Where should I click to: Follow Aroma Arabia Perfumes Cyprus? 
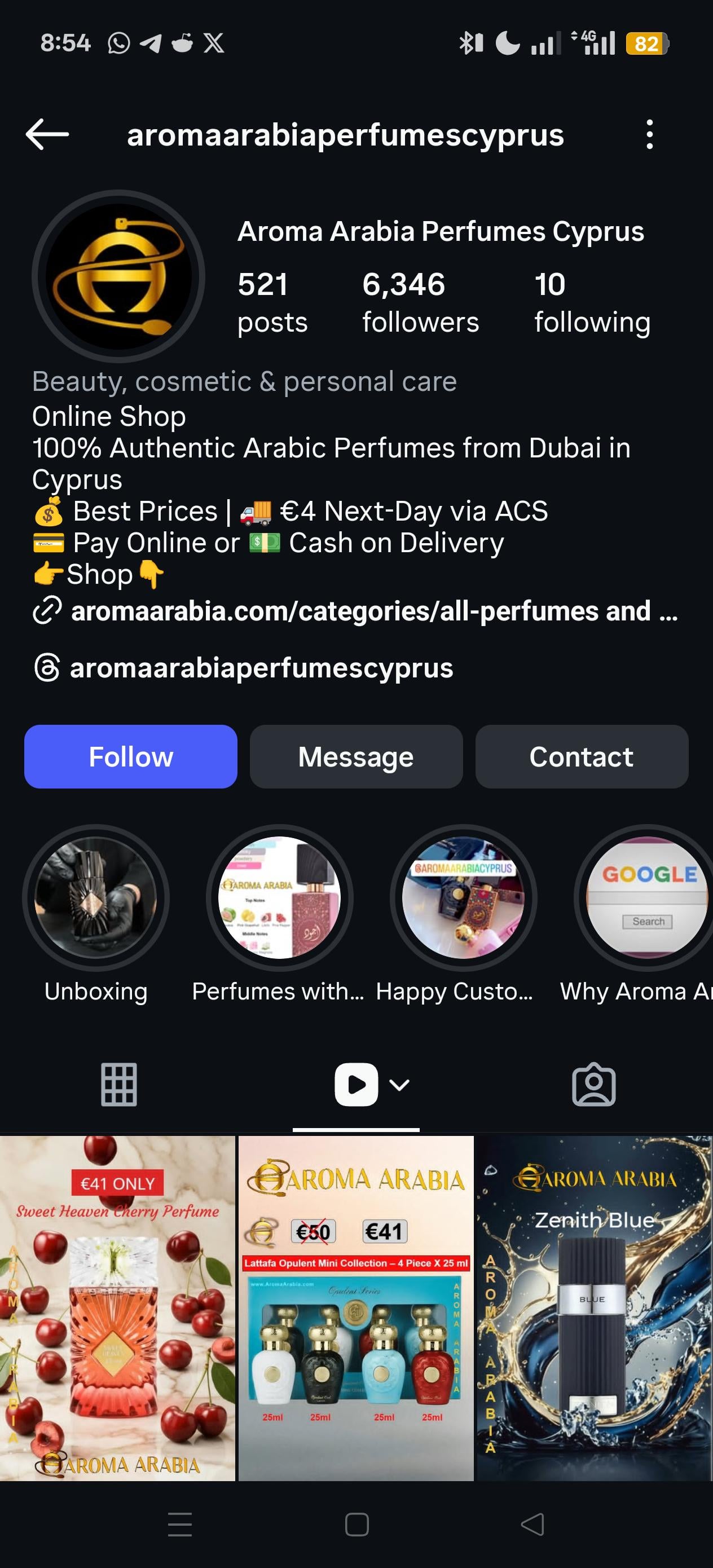[130, 756]
